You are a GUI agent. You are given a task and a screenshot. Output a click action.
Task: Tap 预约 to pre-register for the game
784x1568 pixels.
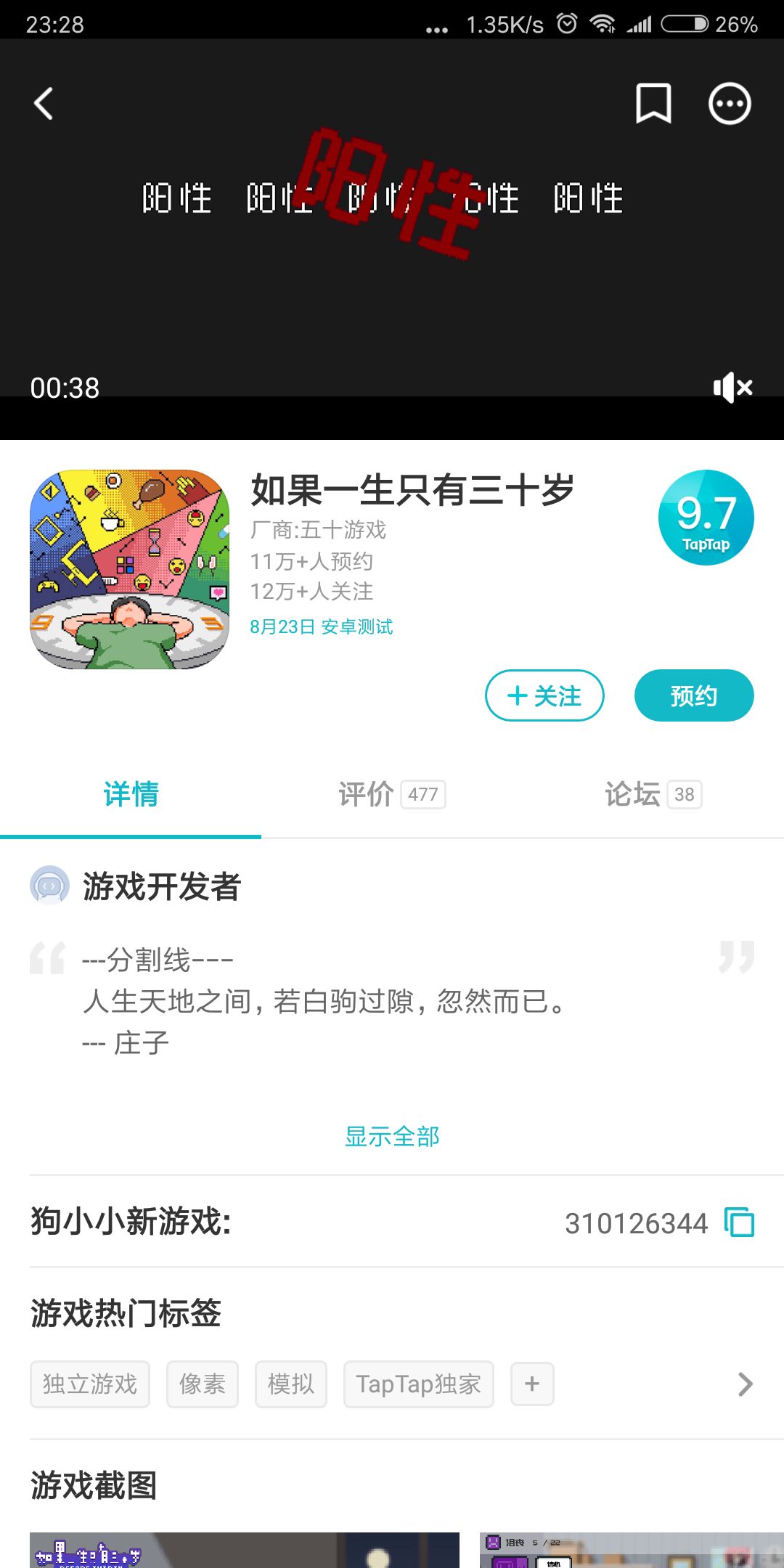[693, 695]
